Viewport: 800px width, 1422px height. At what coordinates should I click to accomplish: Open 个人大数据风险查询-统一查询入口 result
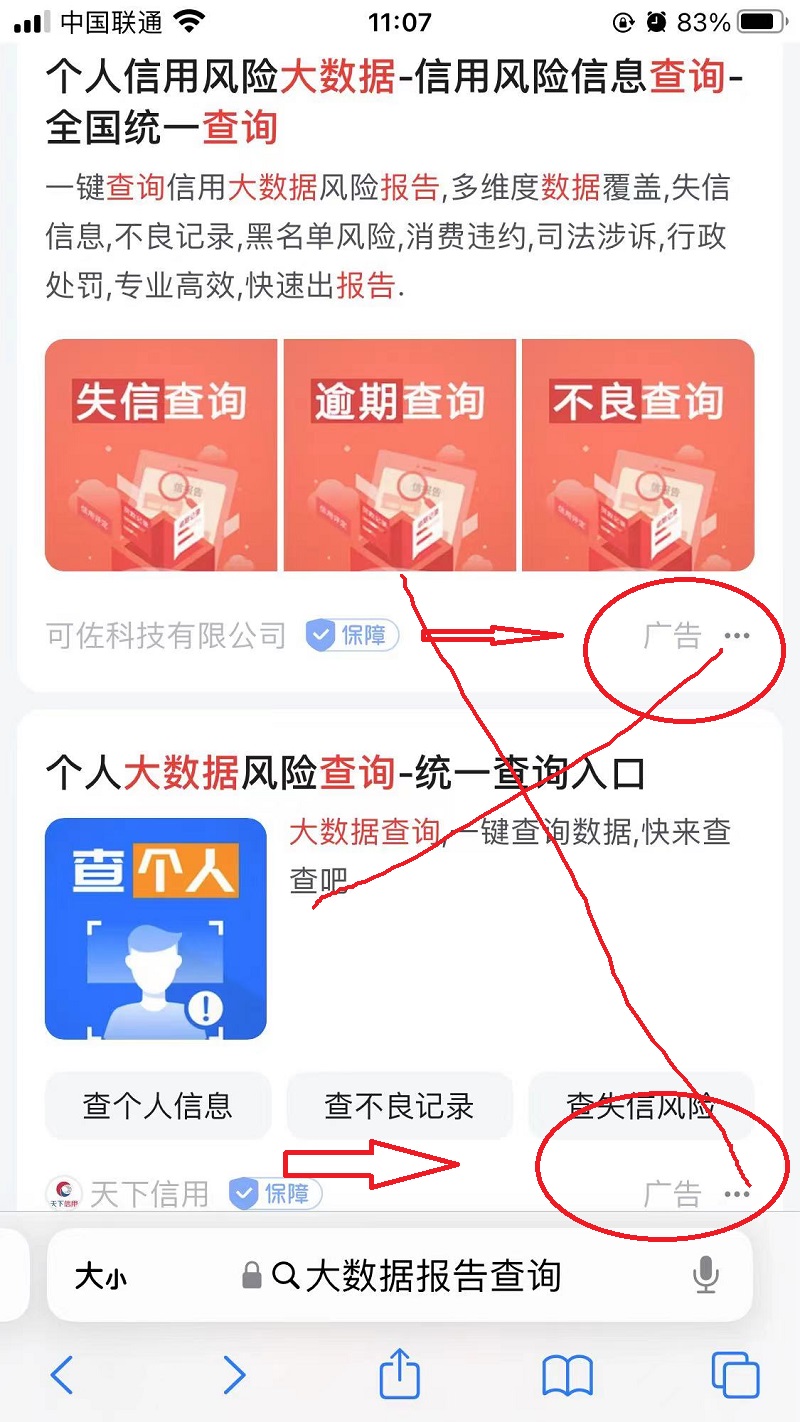(345, 773)
